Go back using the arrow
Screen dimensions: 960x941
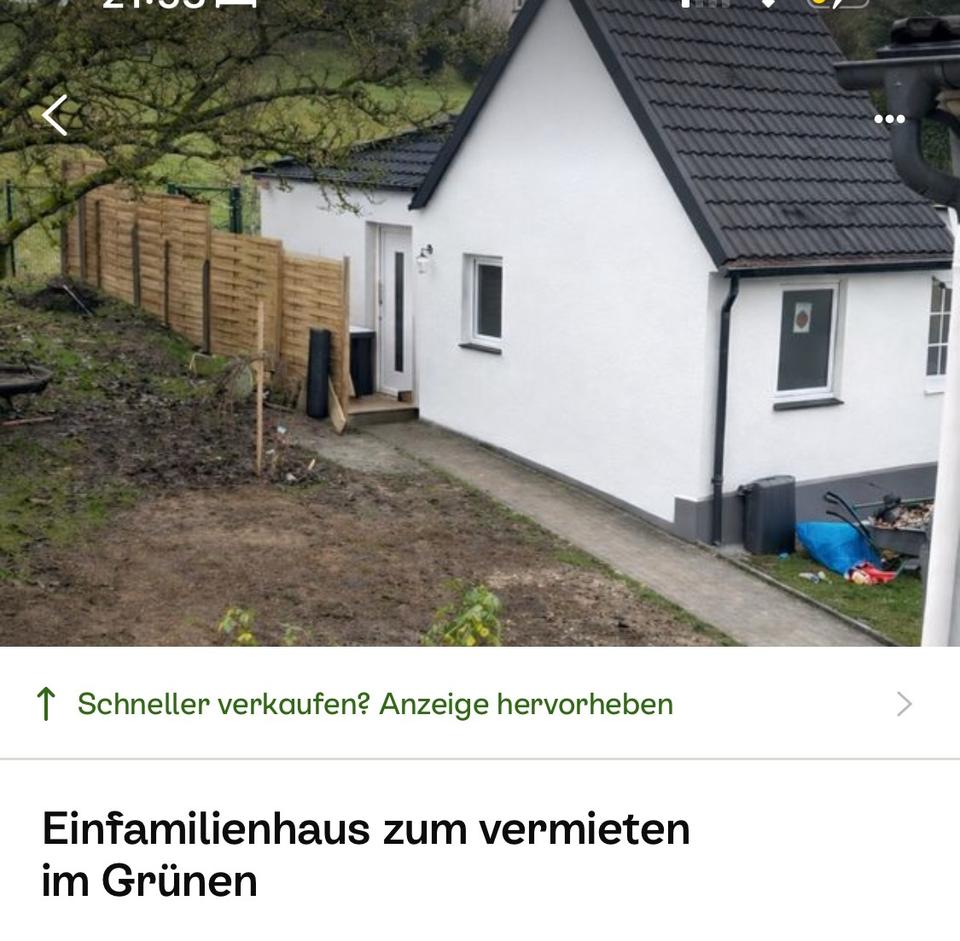click(x=55, y=116)
